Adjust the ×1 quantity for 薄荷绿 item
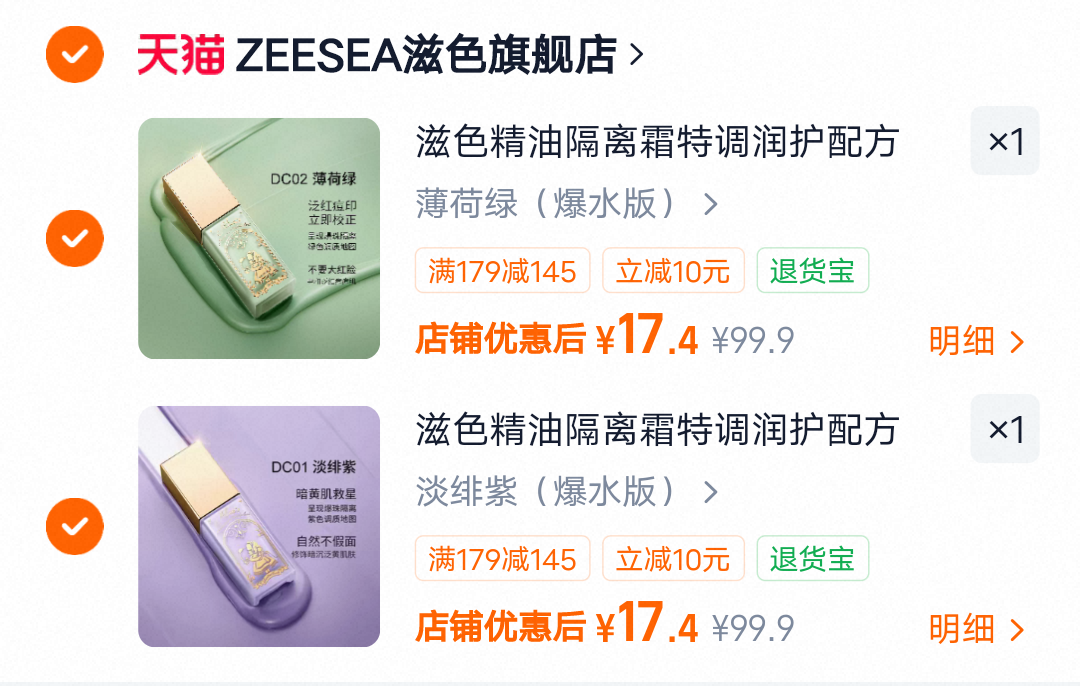1080x686 pixels. pyautogui.click(x=1005, y=141)
